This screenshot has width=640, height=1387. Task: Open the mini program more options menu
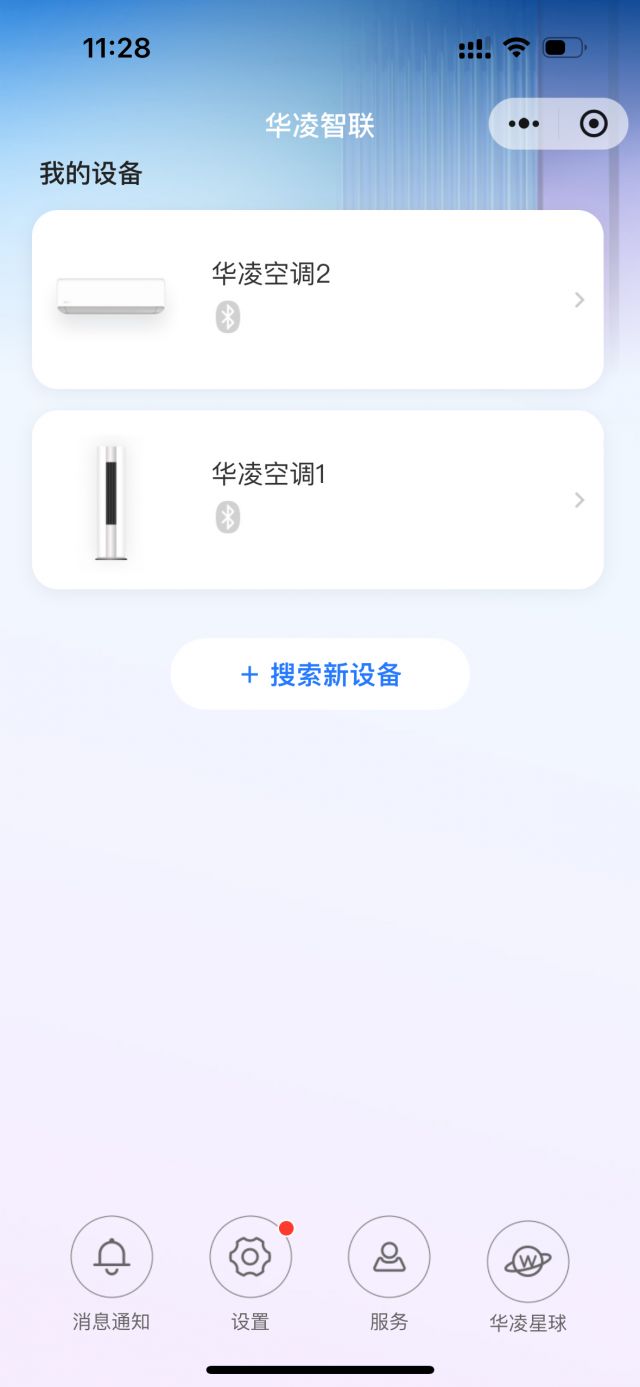524,124
